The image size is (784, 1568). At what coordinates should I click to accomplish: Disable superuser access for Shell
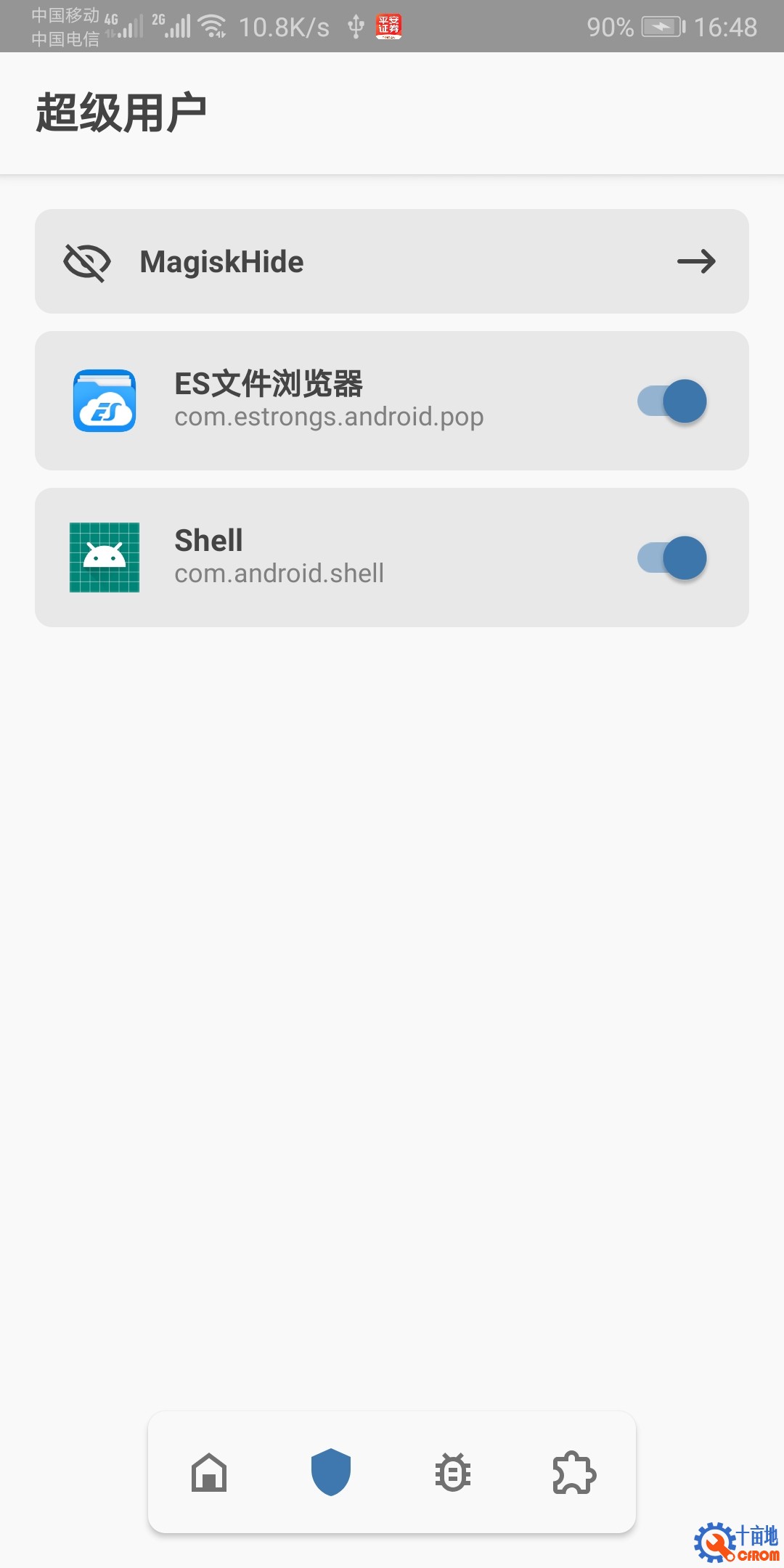tap(672, 558)
